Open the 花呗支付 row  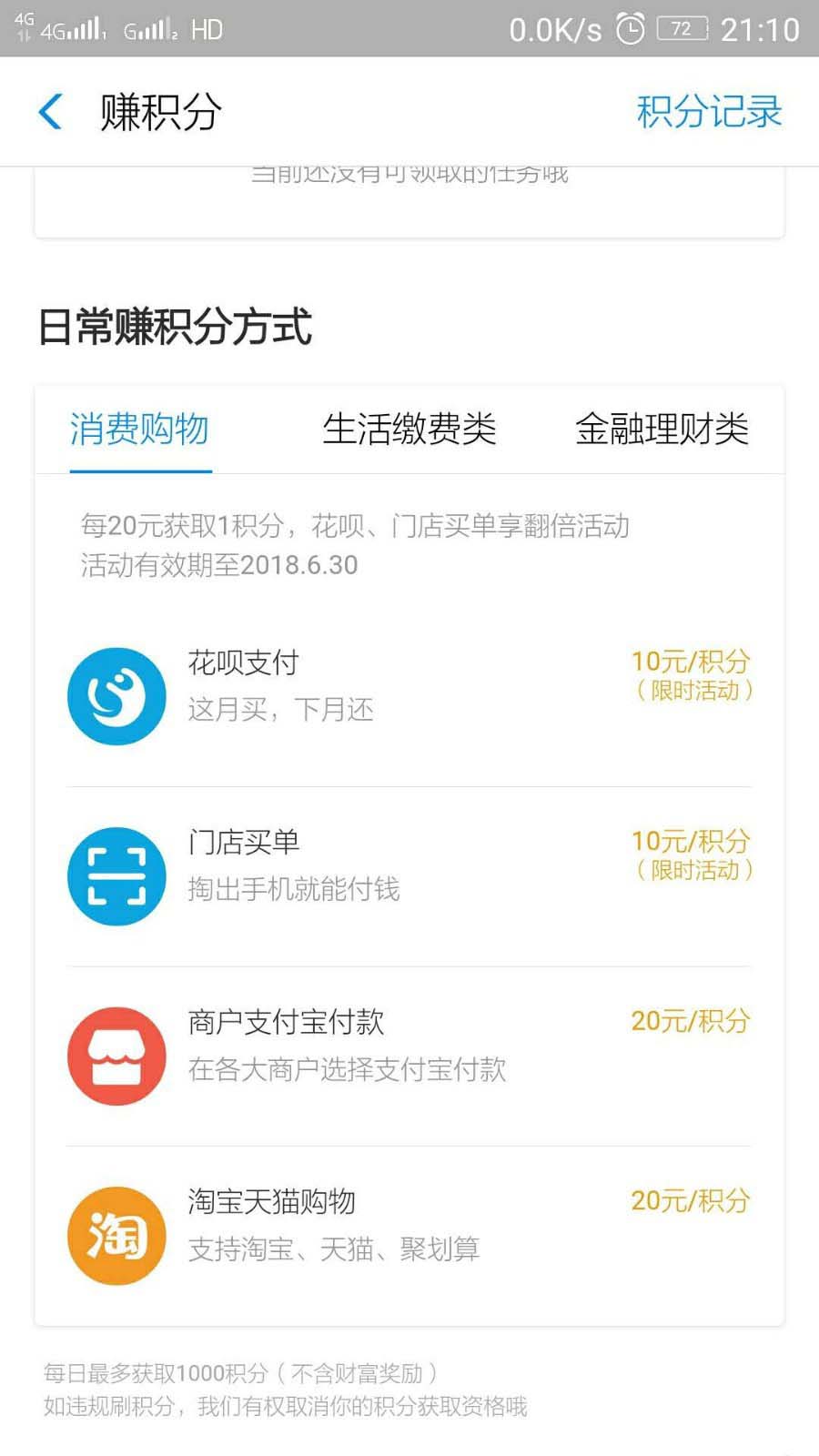click(x=409, y=695)
